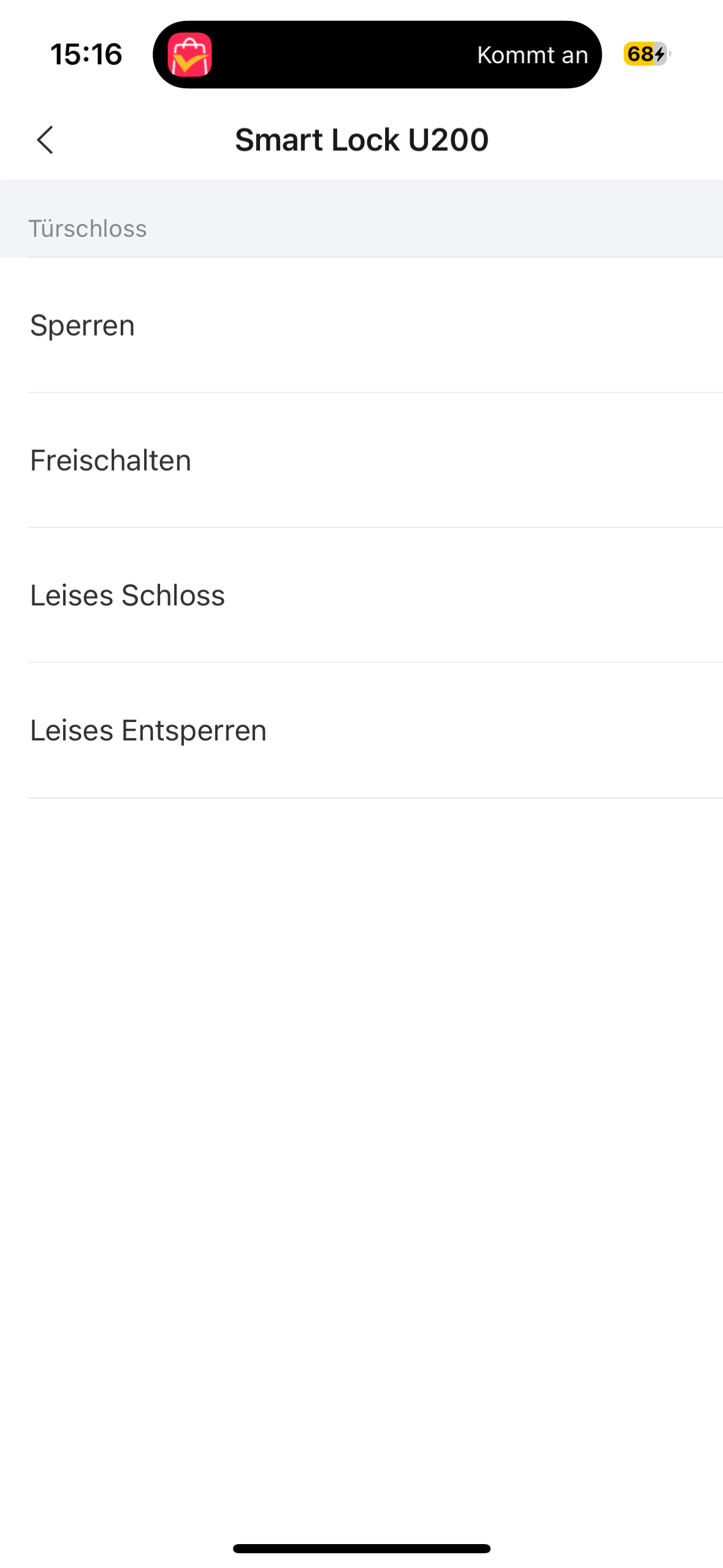Open the Kommt an live activity pill
The image size is (723, 1568).
[377, 55]
